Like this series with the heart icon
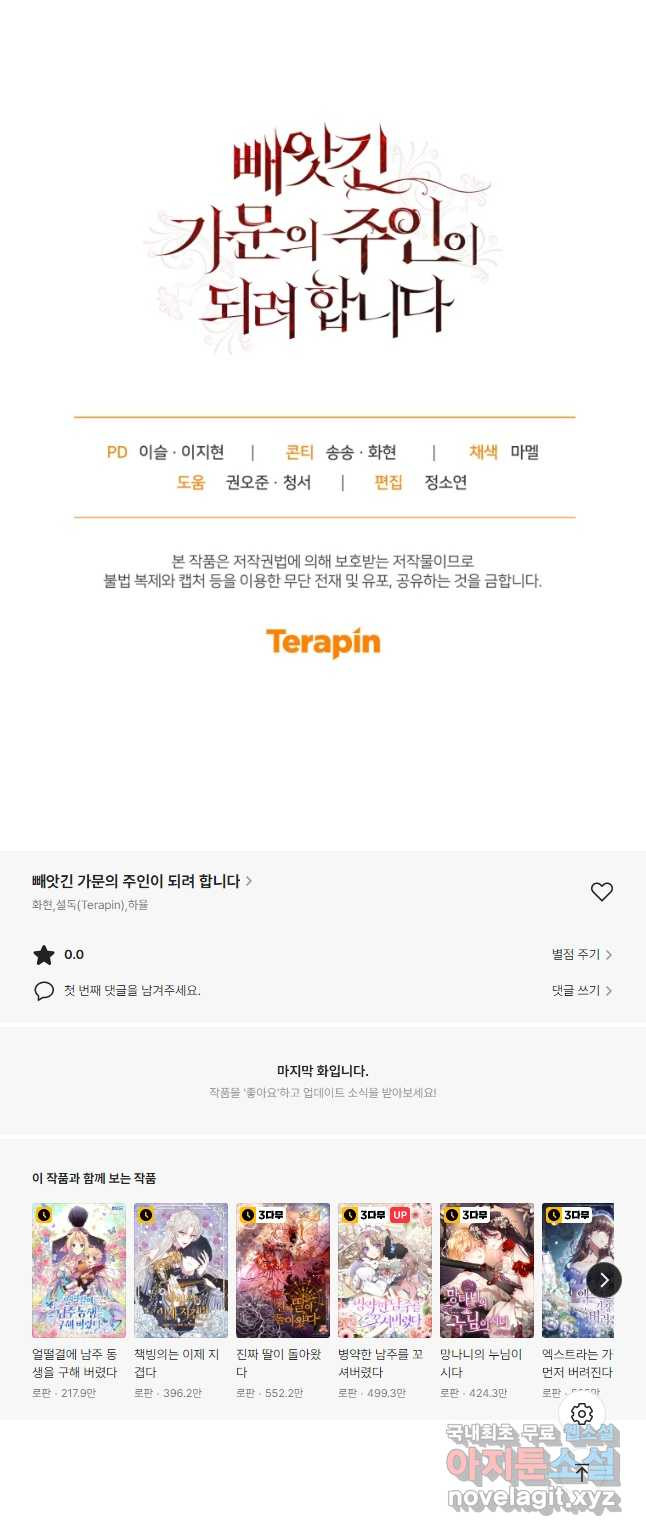 click(601, 892)
